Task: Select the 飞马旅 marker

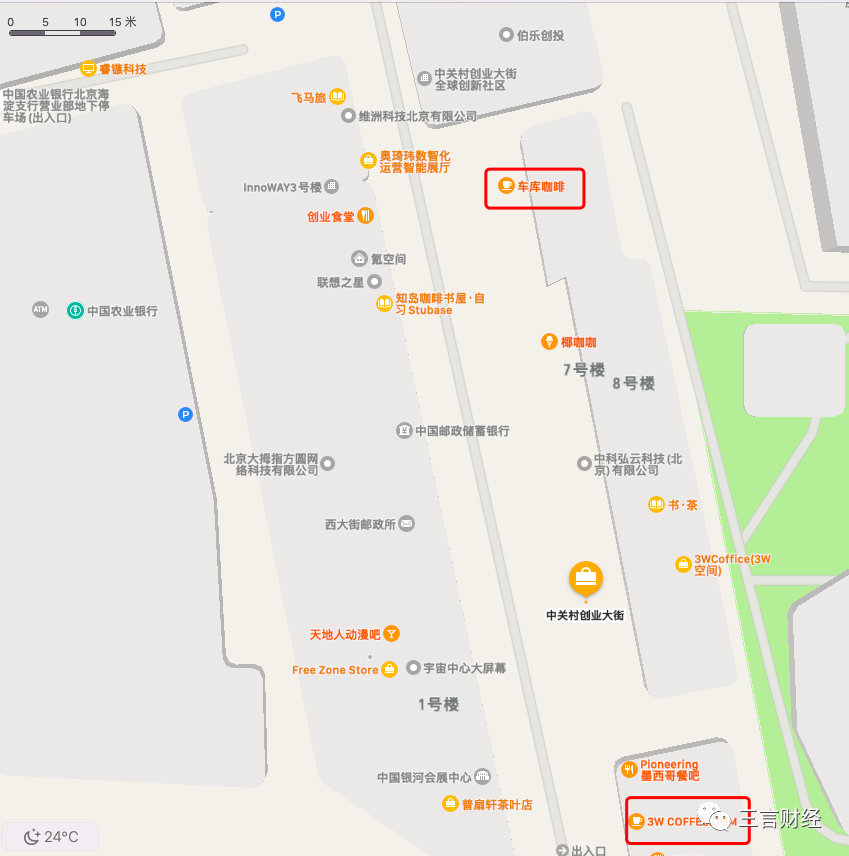Action: pos(338,97)
